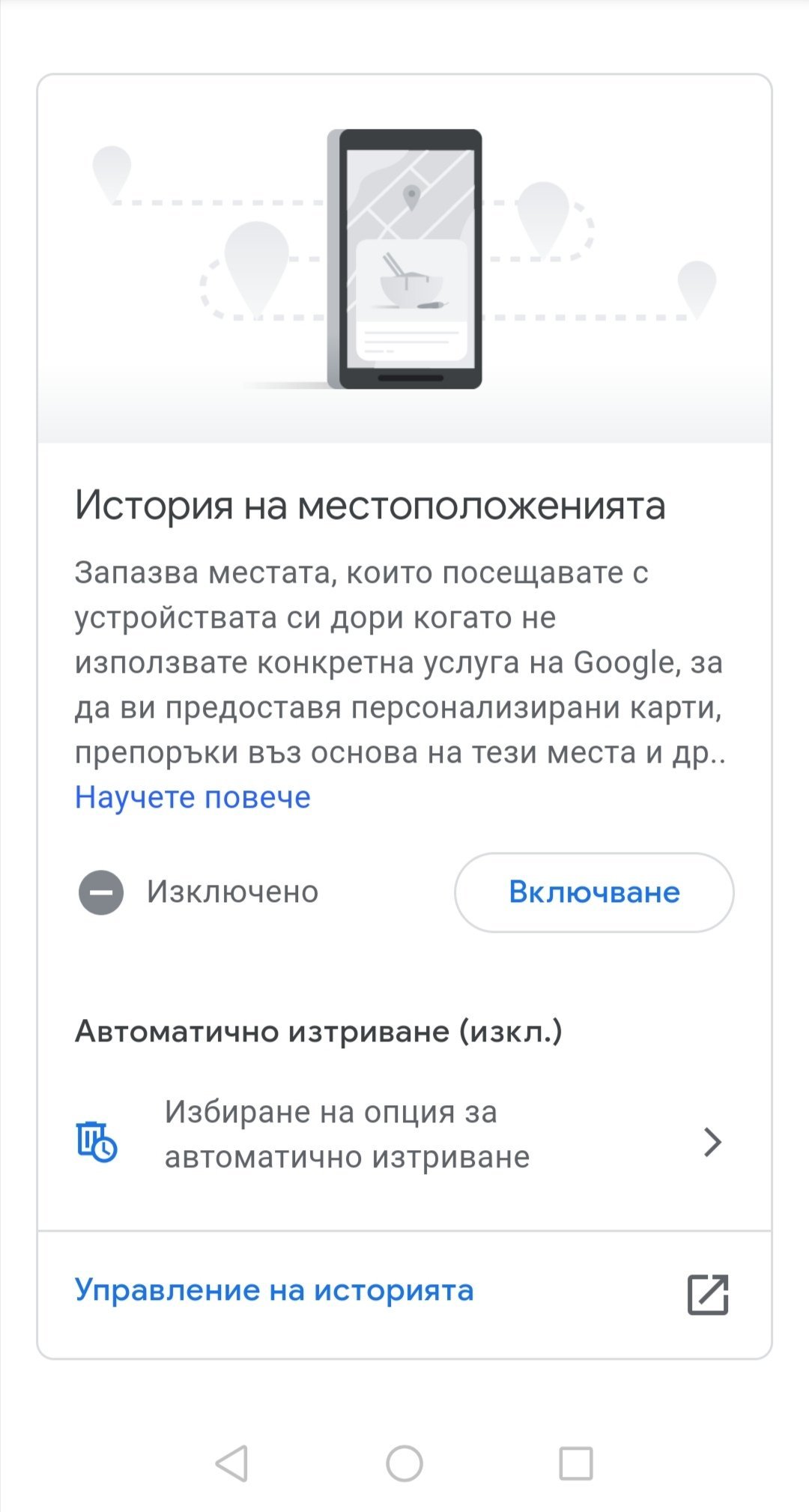Tap the Включване button
Image resolution: width=809 pixels, height=1512 pixels.
click(593, 892)
